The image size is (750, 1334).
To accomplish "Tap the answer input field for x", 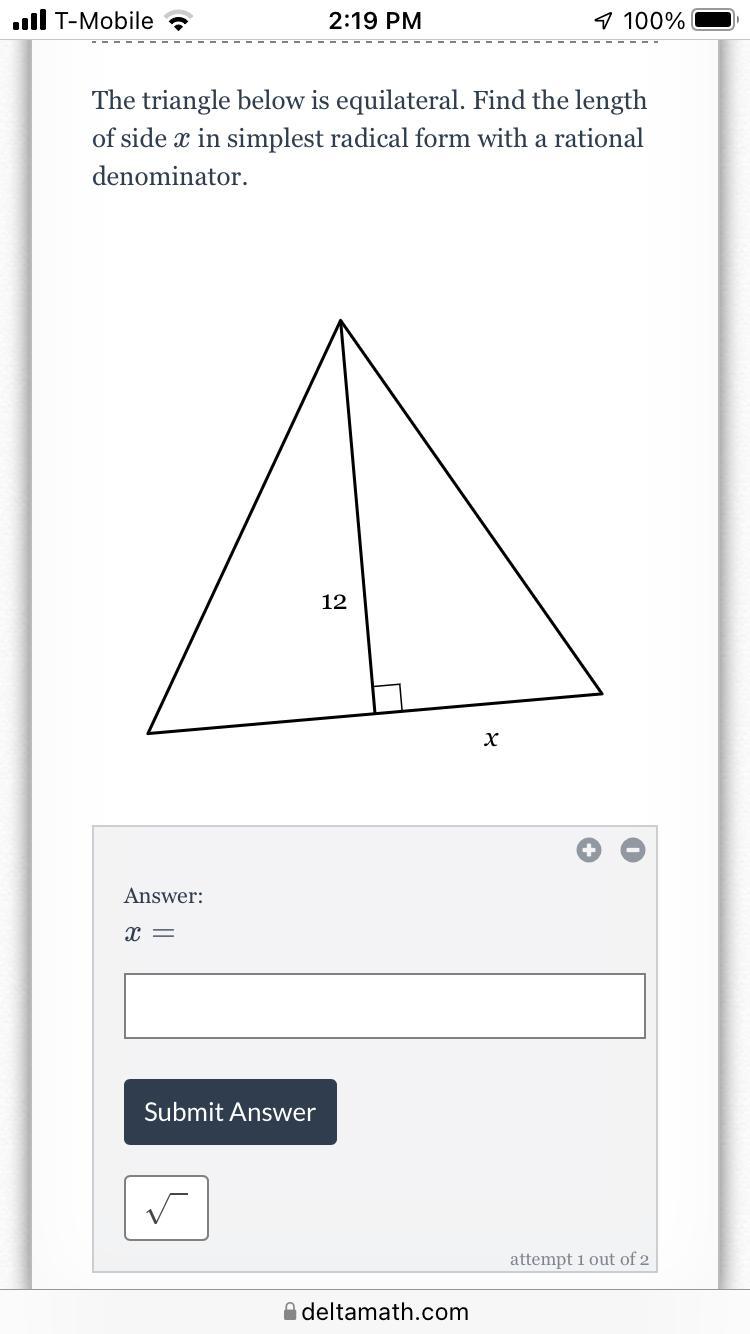I will 384,1006.
